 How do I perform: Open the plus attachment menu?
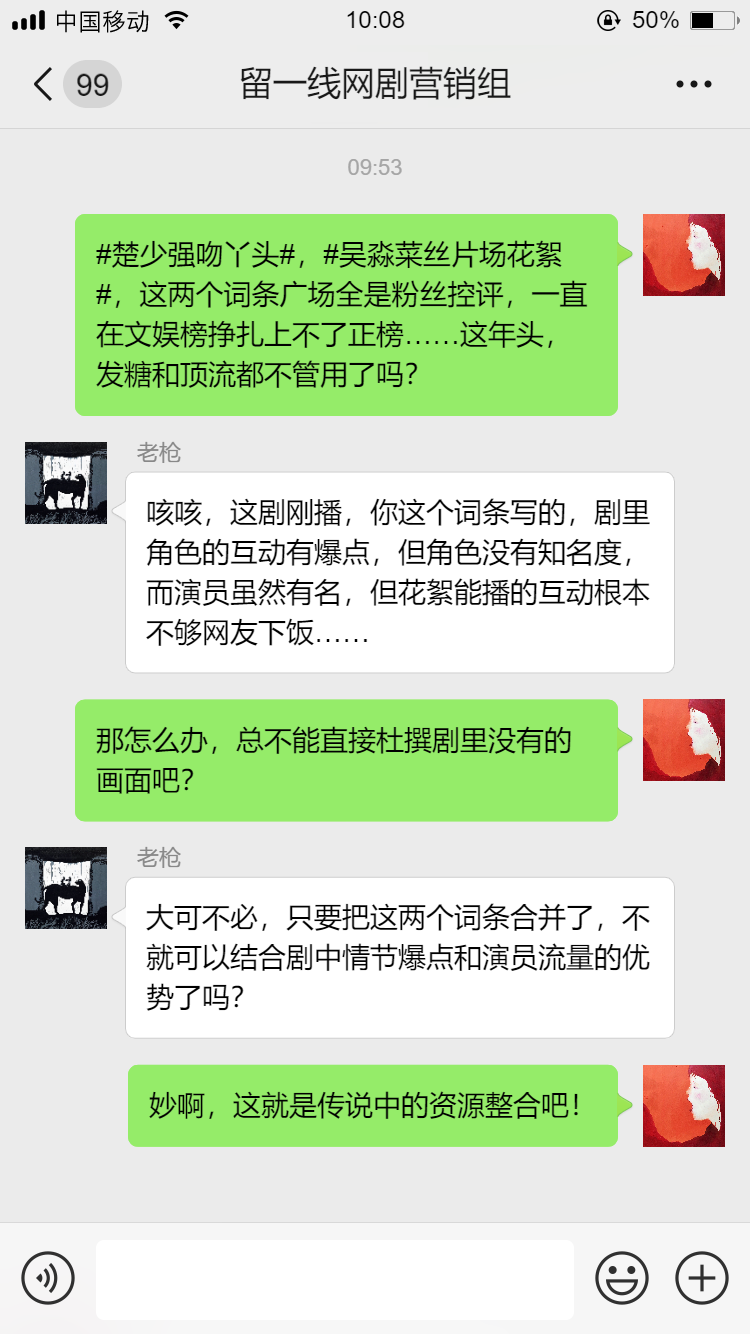click(x=702, y=1278)
